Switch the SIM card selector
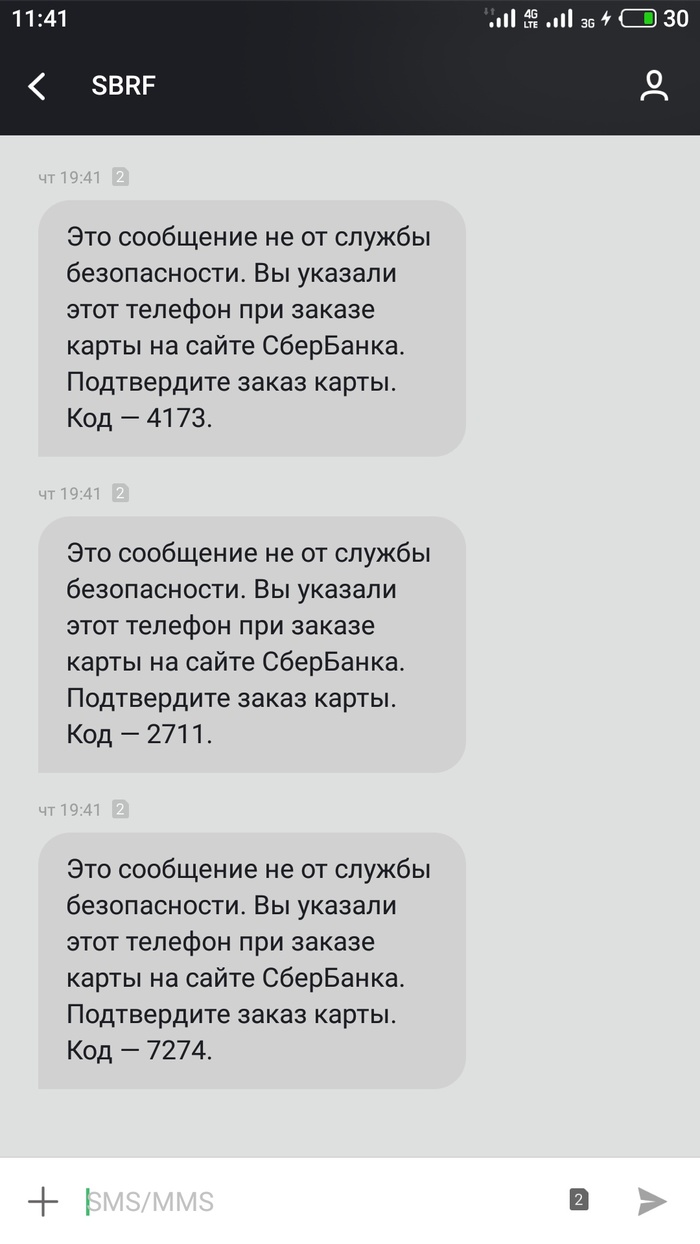The image size is (700, 1244). [x=578, y=1200]
